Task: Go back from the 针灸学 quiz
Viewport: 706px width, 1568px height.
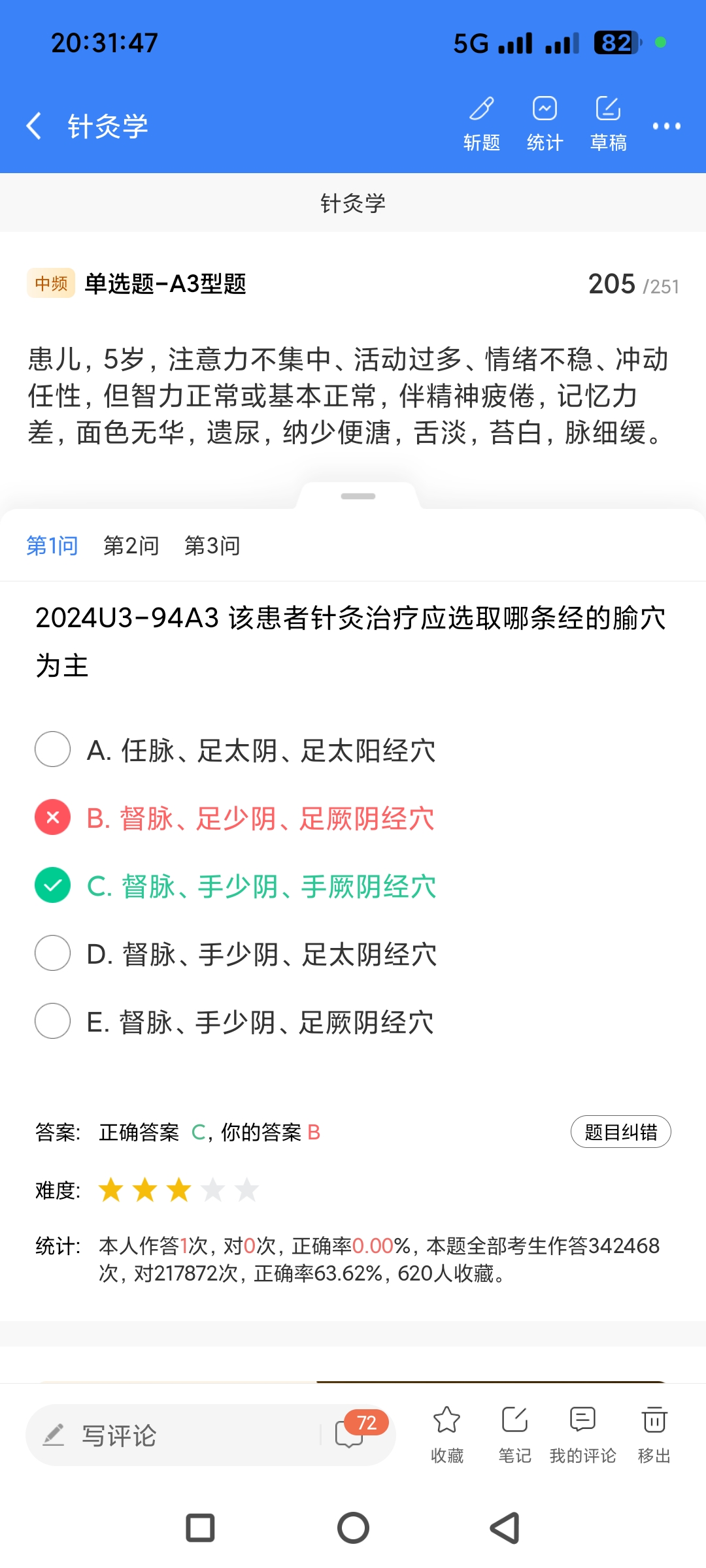Action: pos(34,125)
